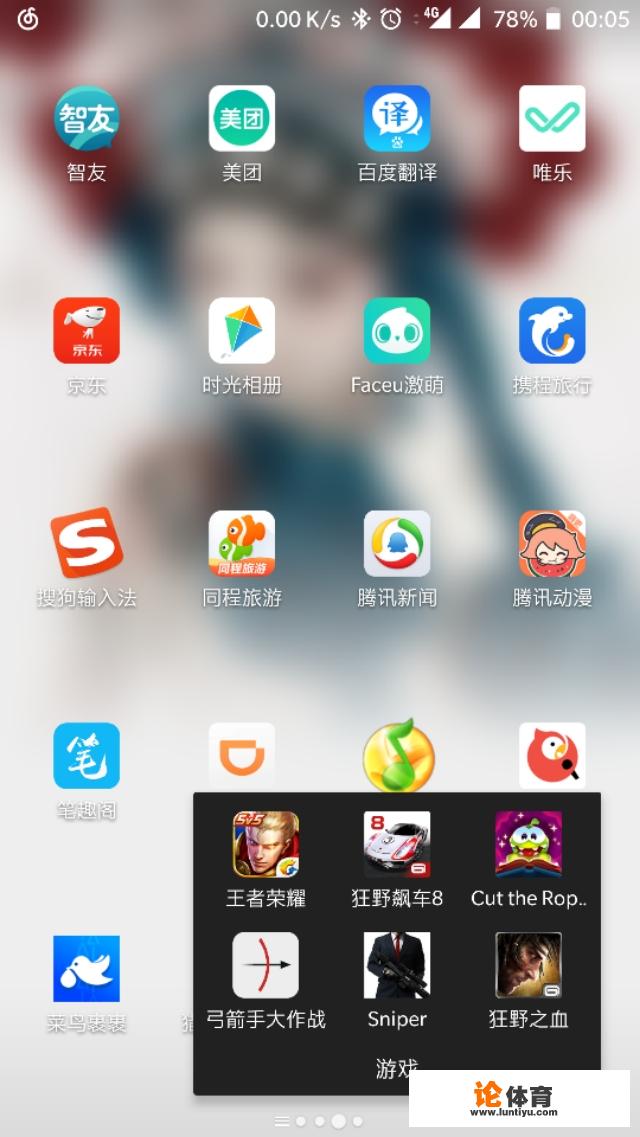Launch 时光相册 photo album
640x1137 pixels.
[241, 331]
